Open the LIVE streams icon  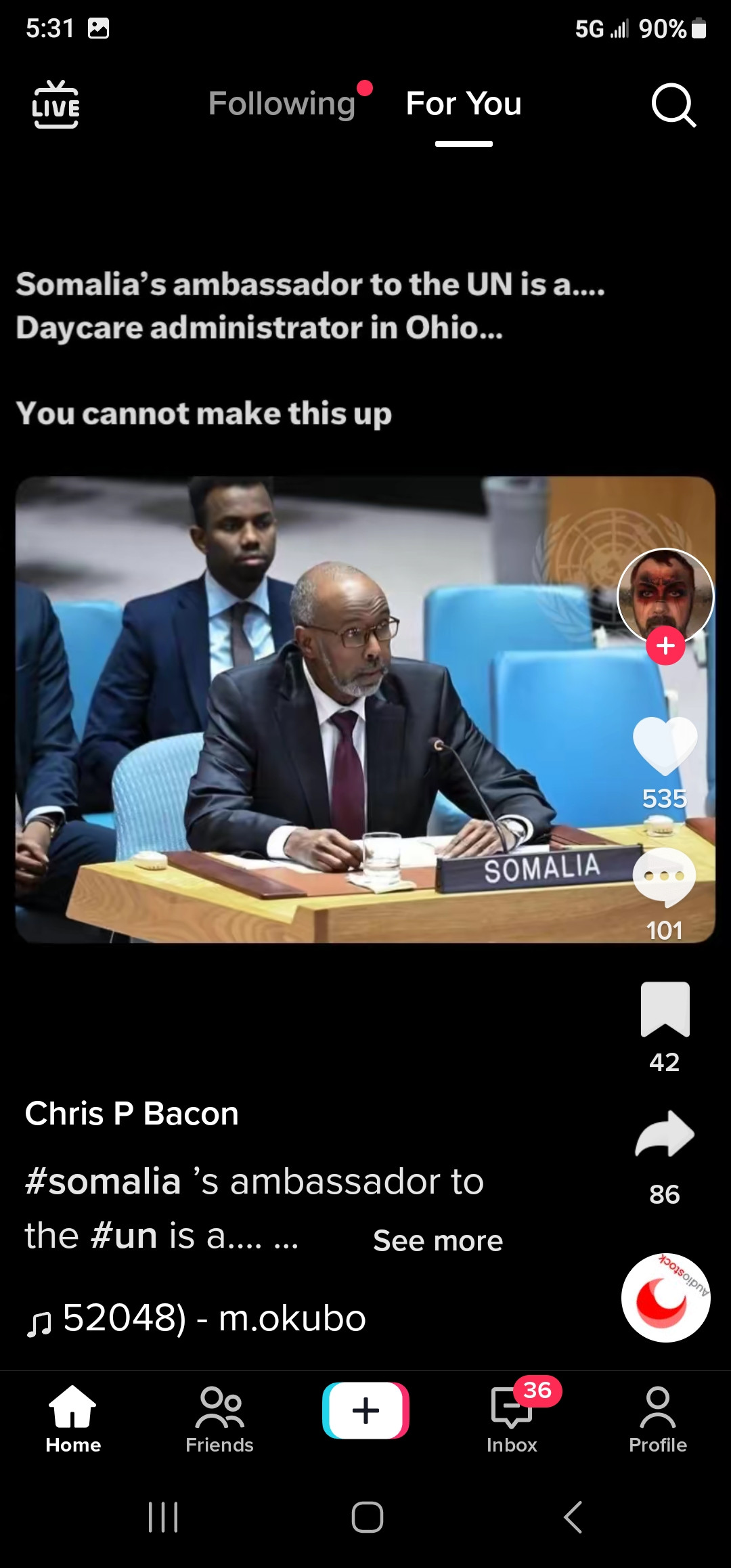(56, 104)
